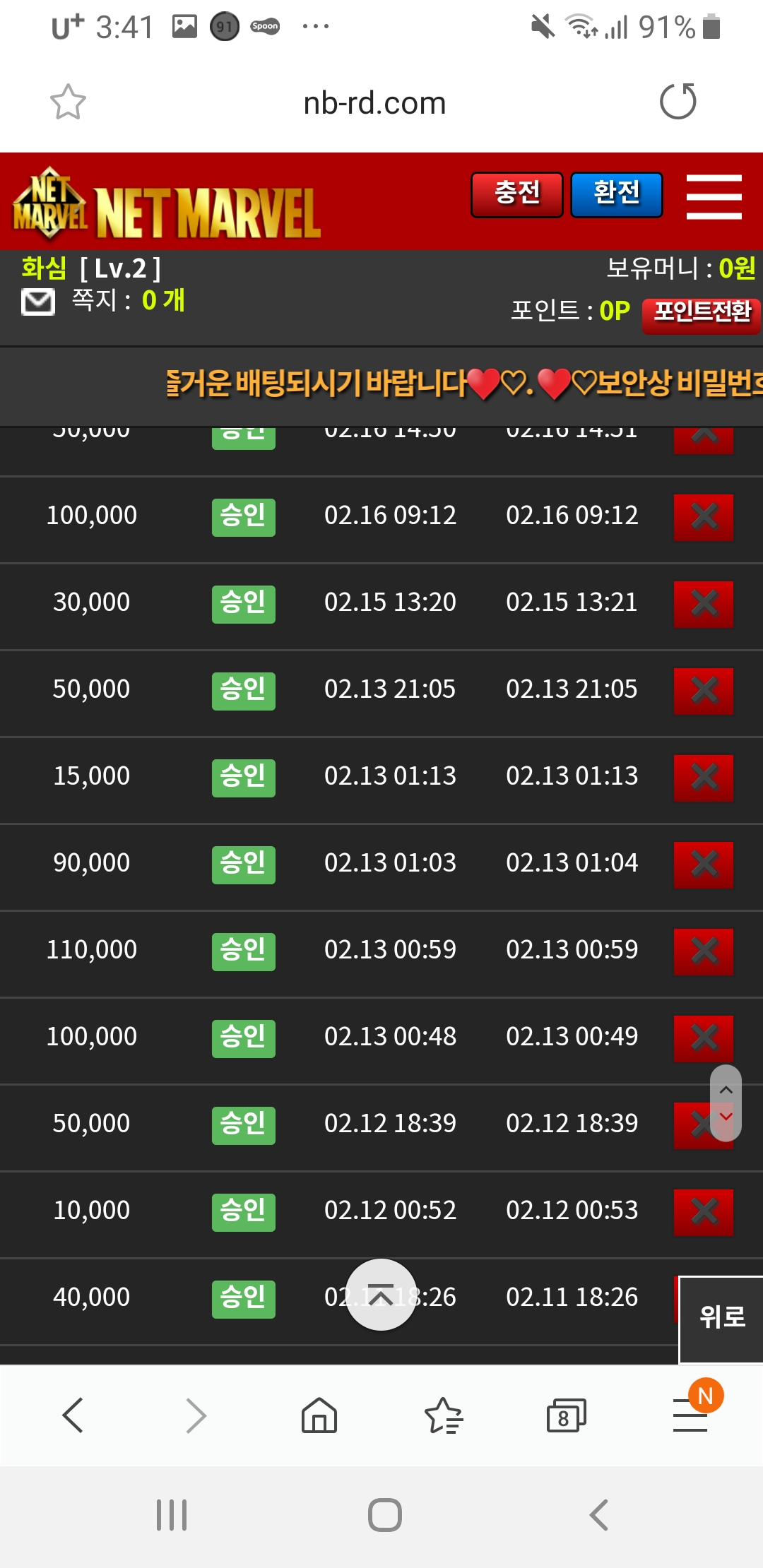Go back with the system back button
The width and height of the screenshot is (763, 1568).
pos(599,1515)
